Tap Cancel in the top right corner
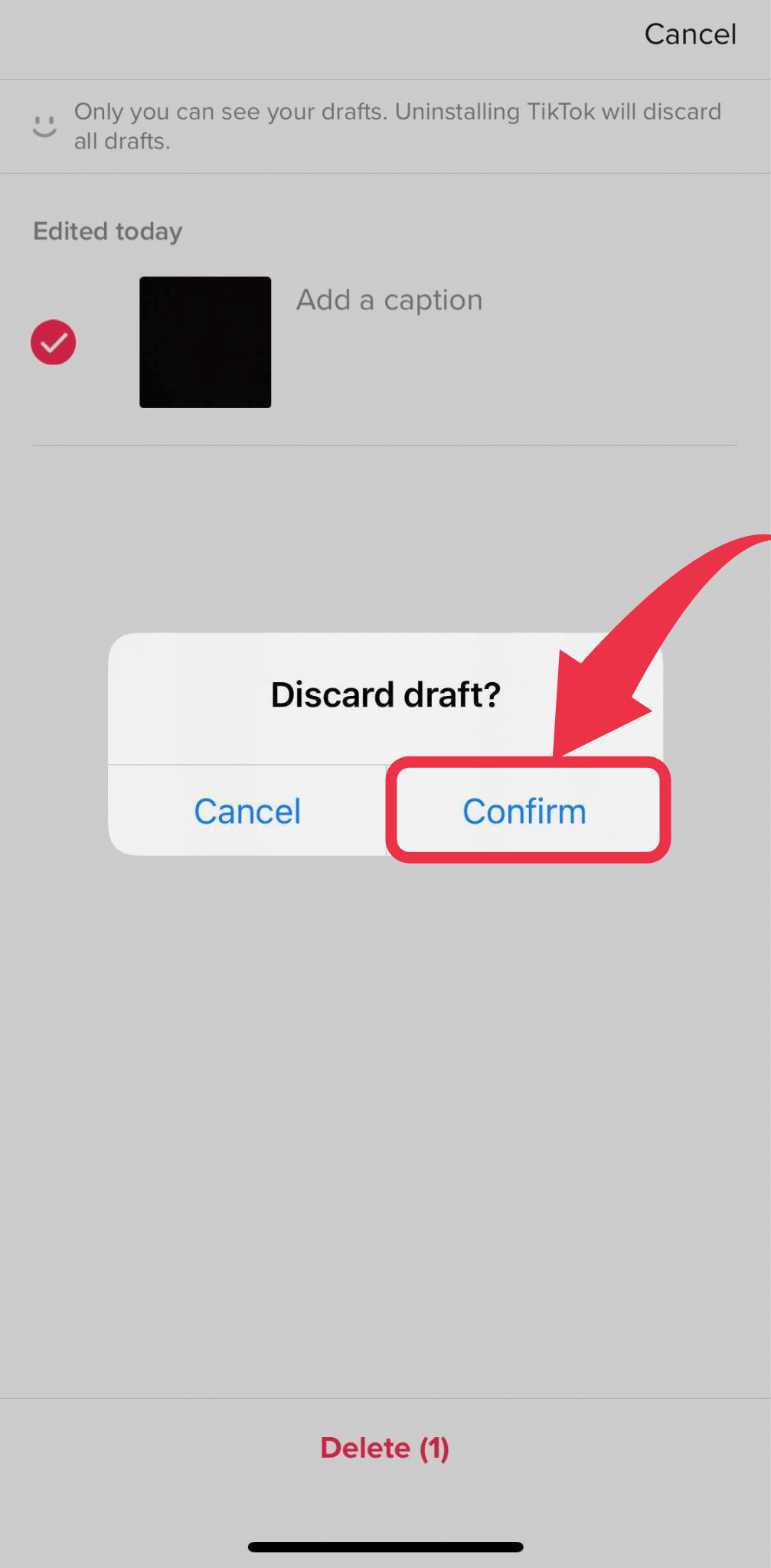 coord(690,34)
